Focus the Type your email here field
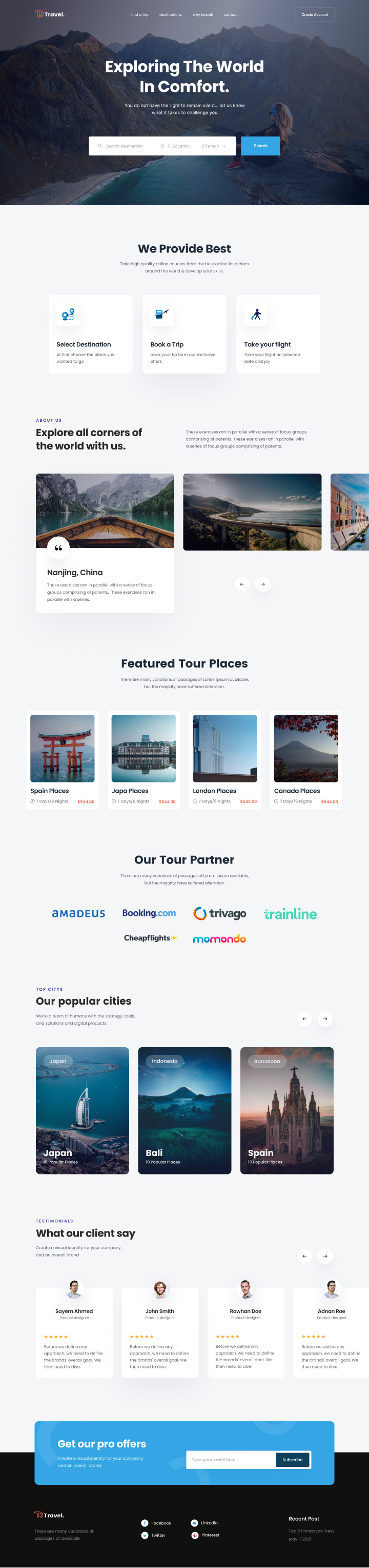 point(231,1460)
